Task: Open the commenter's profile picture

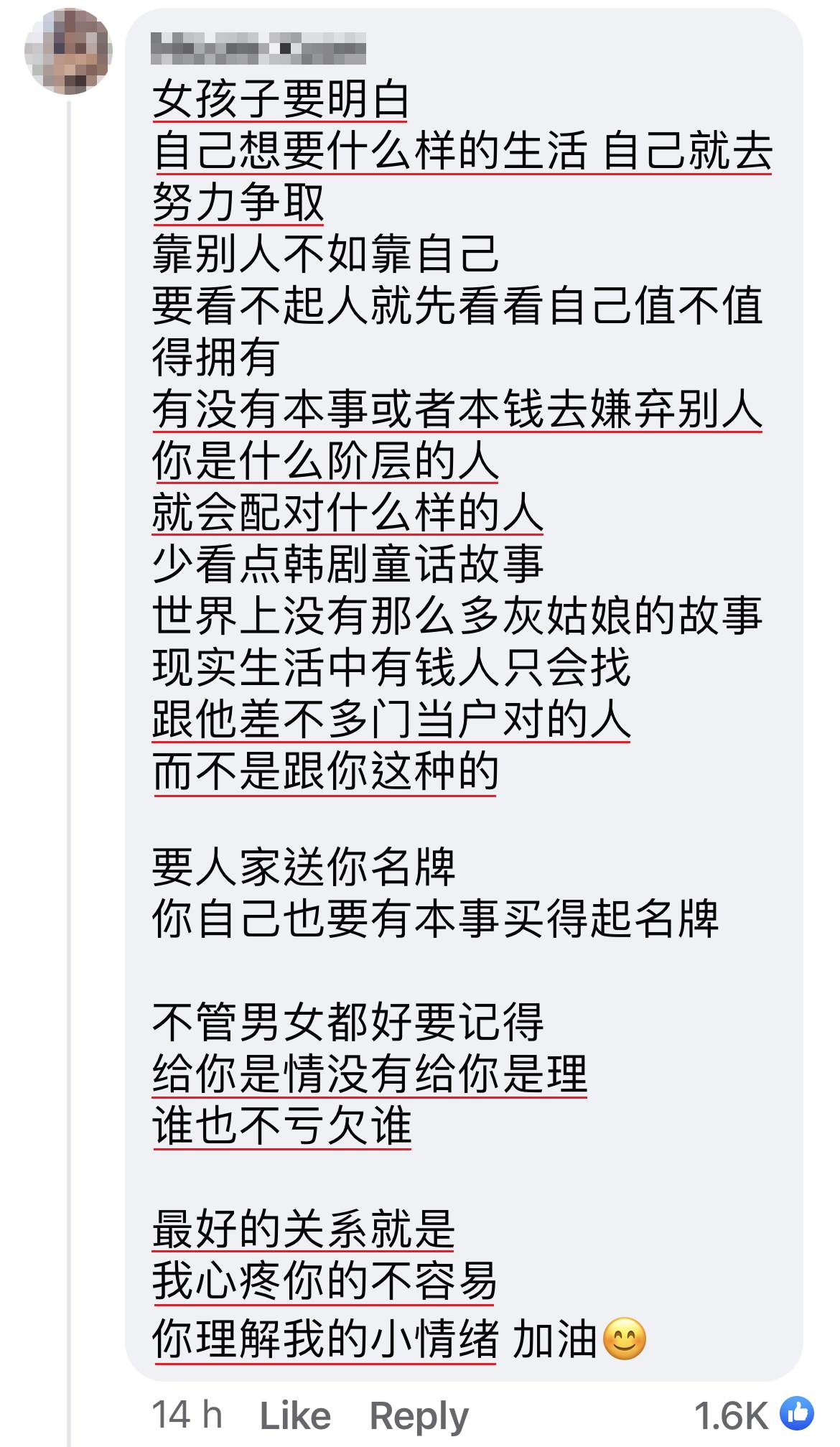Action: point(68,51)
